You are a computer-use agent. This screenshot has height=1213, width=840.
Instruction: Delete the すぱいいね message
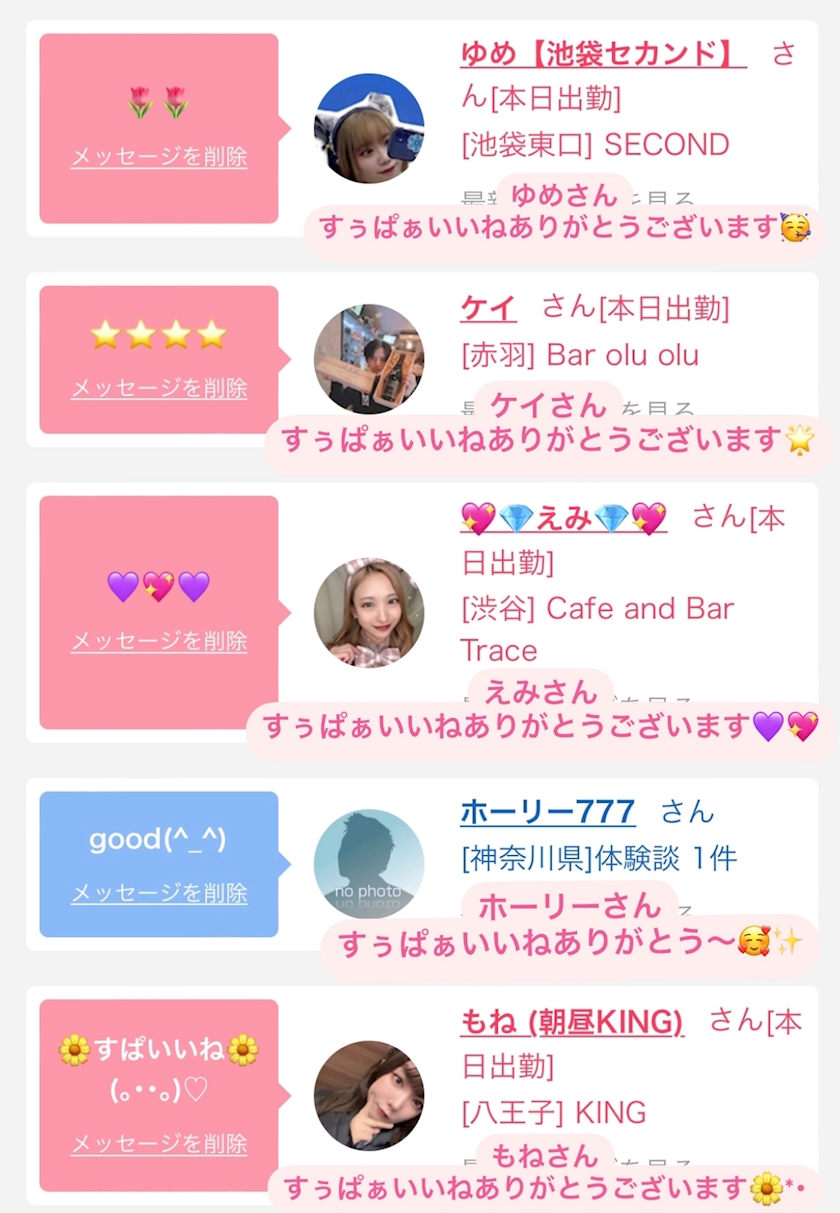tap(159, 1144)
